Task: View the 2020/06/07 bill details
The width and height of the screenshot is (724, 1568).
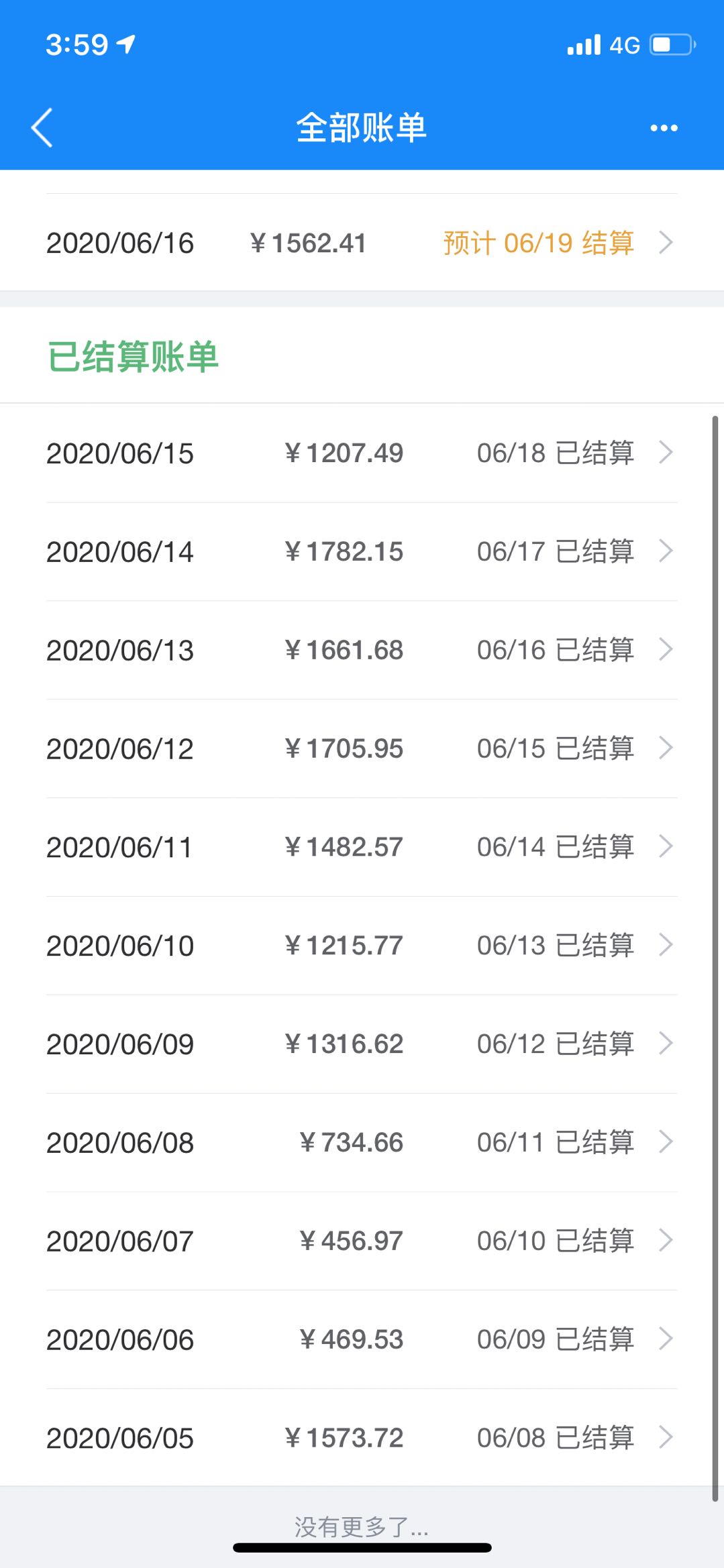Action: (x=362, y=1242)
